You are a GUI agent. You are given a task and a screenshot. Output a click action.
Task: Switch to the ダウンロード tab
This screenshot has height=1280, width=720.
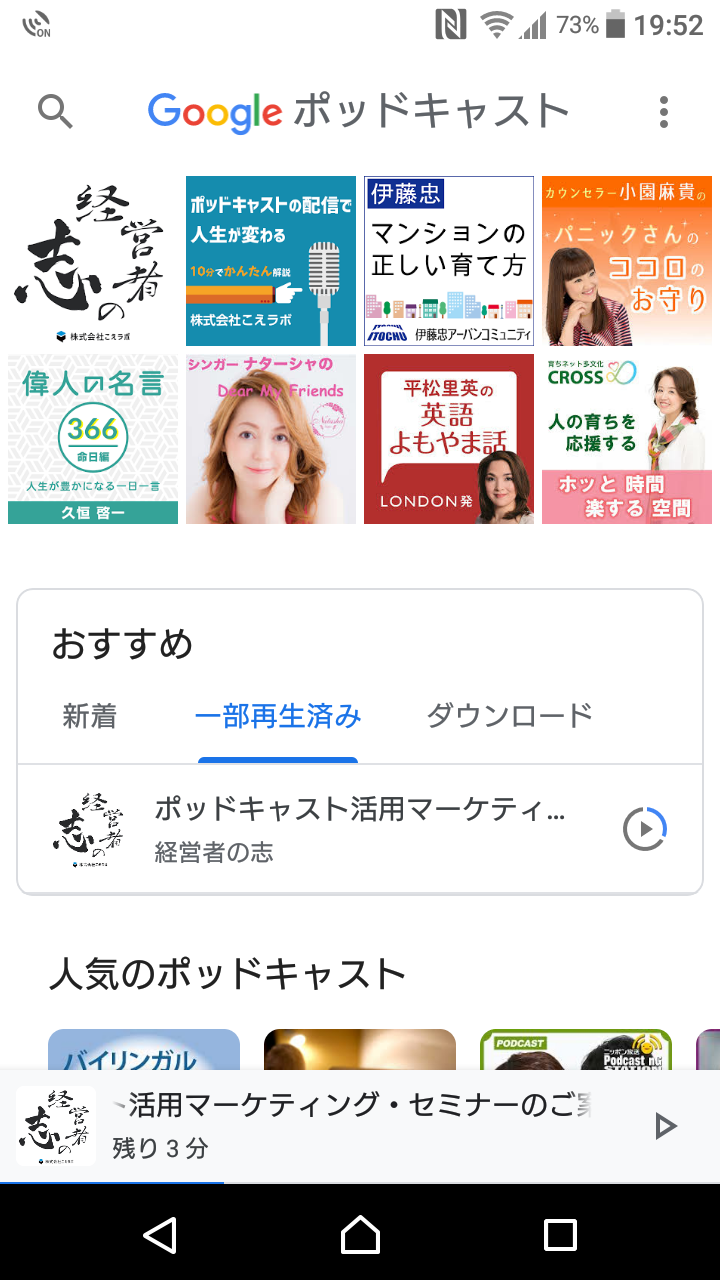point(510,716)
